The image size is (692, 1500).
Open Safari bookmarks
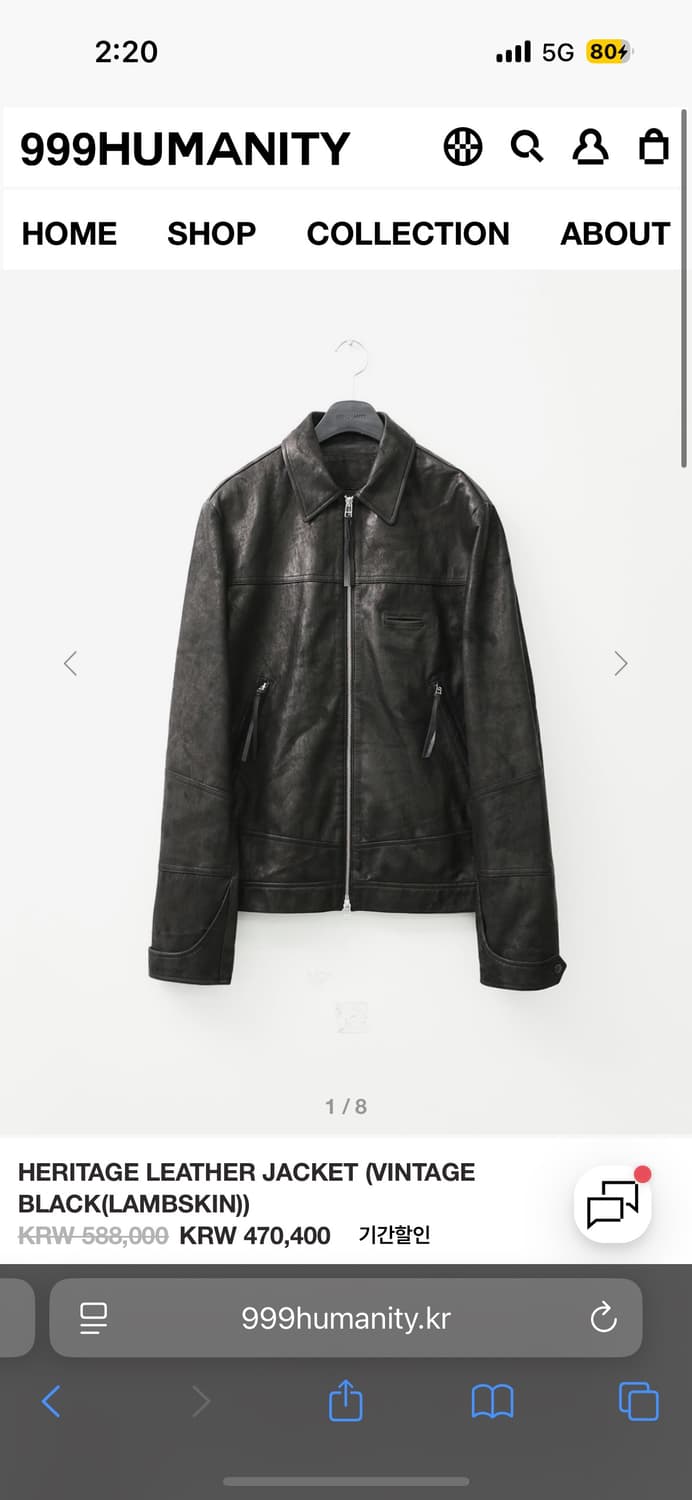point(492,1401)
